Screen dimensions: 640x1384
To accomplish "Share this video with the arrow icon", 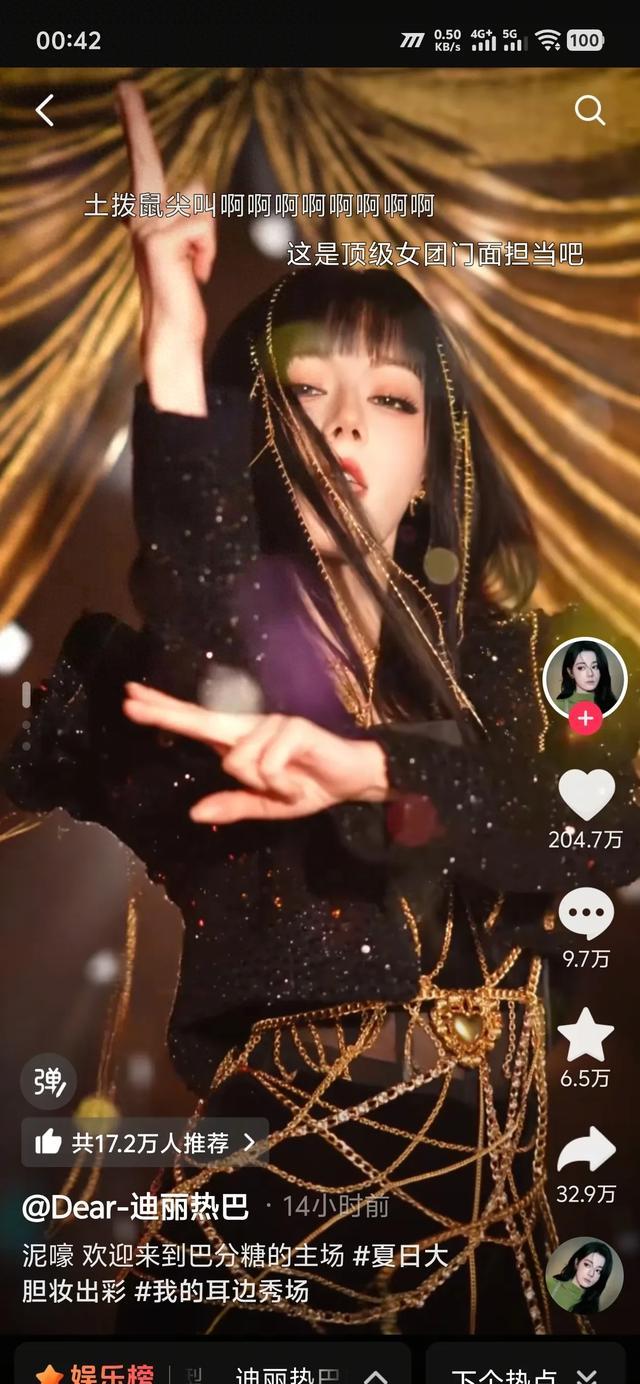I will (586, 1152).
